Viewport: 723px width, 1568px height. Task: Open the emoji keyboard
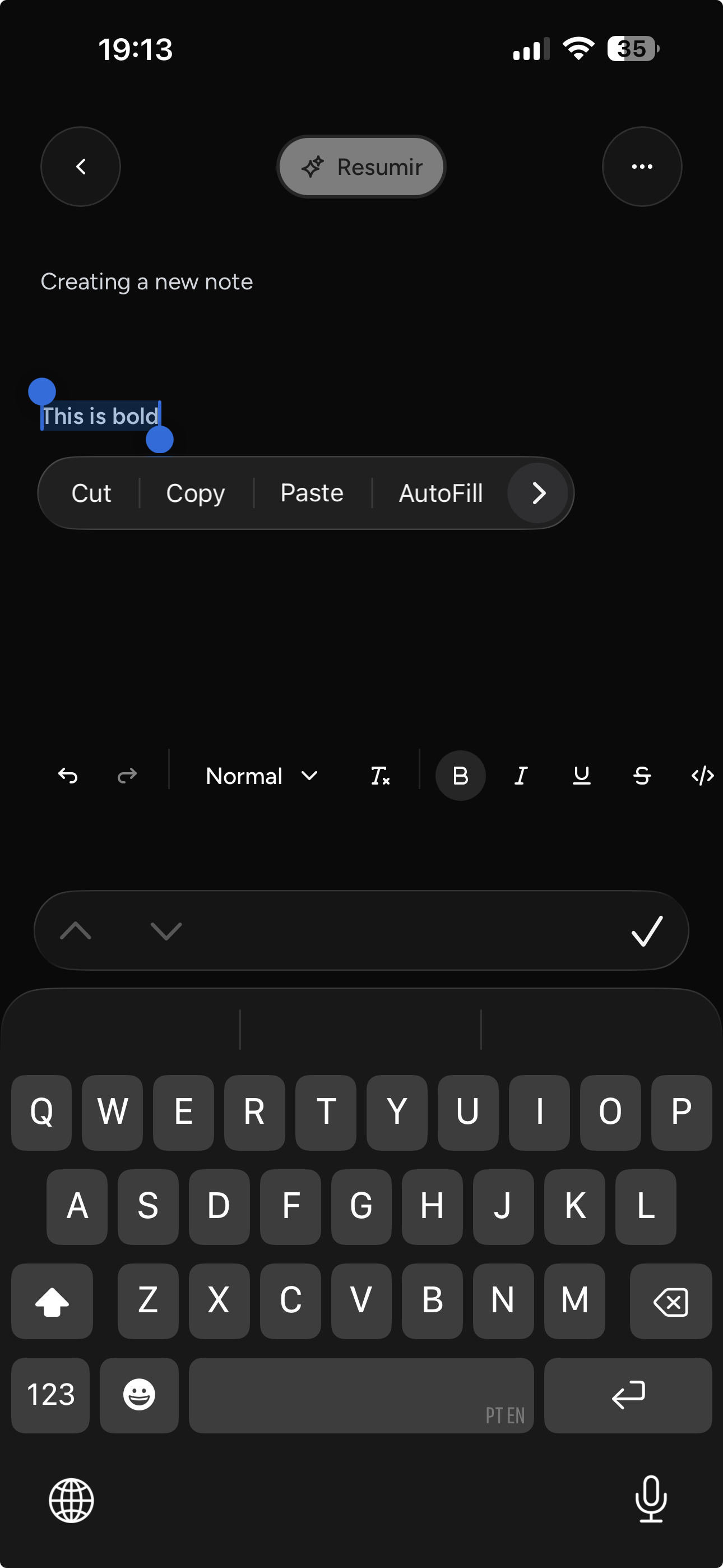point(140,1395)
